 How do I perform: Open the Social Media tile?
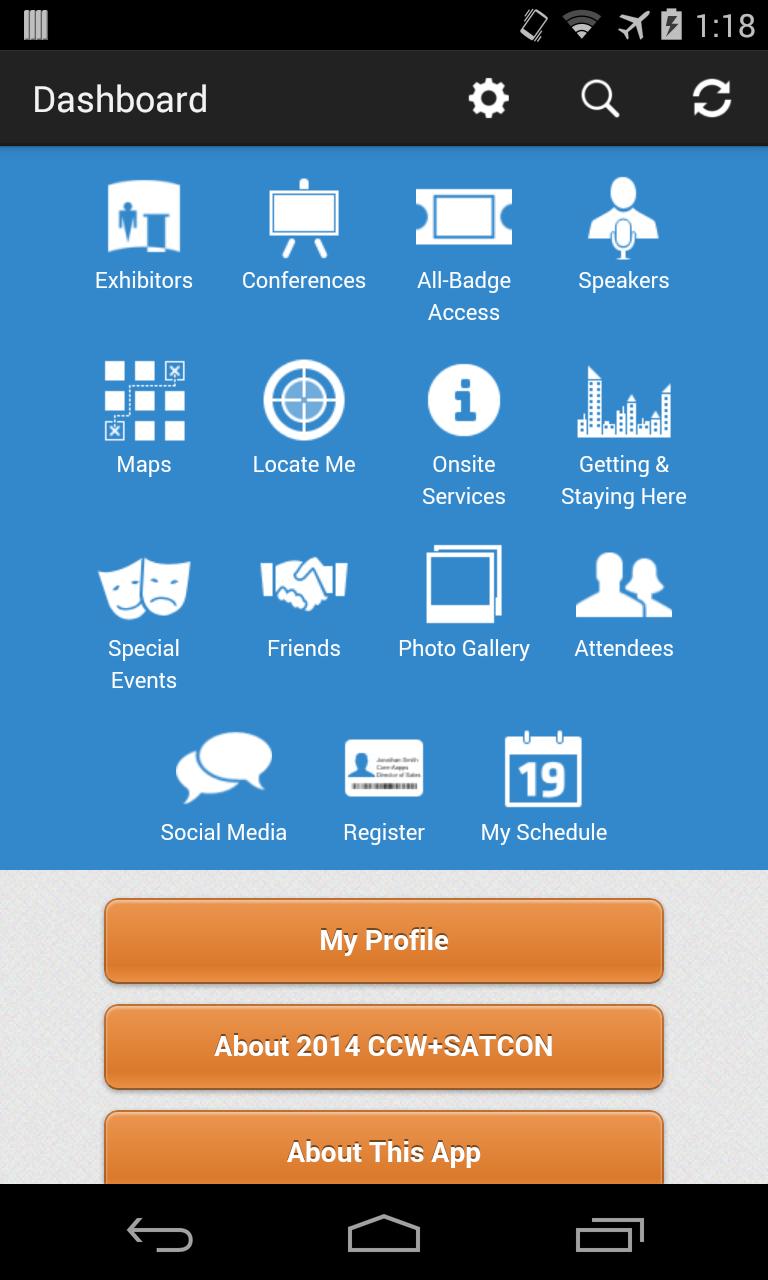click(224, 787)
